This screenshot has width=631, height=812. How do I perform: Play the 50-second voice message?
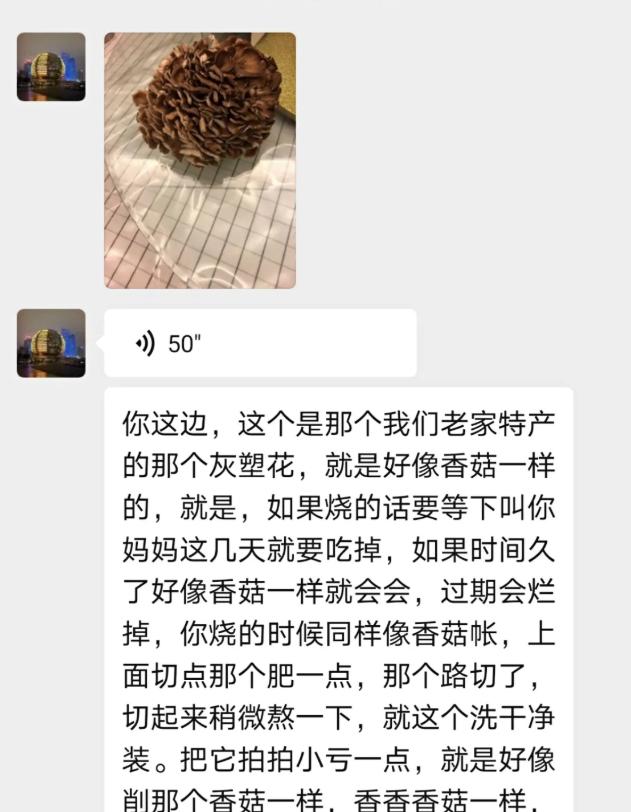point(260,343)
